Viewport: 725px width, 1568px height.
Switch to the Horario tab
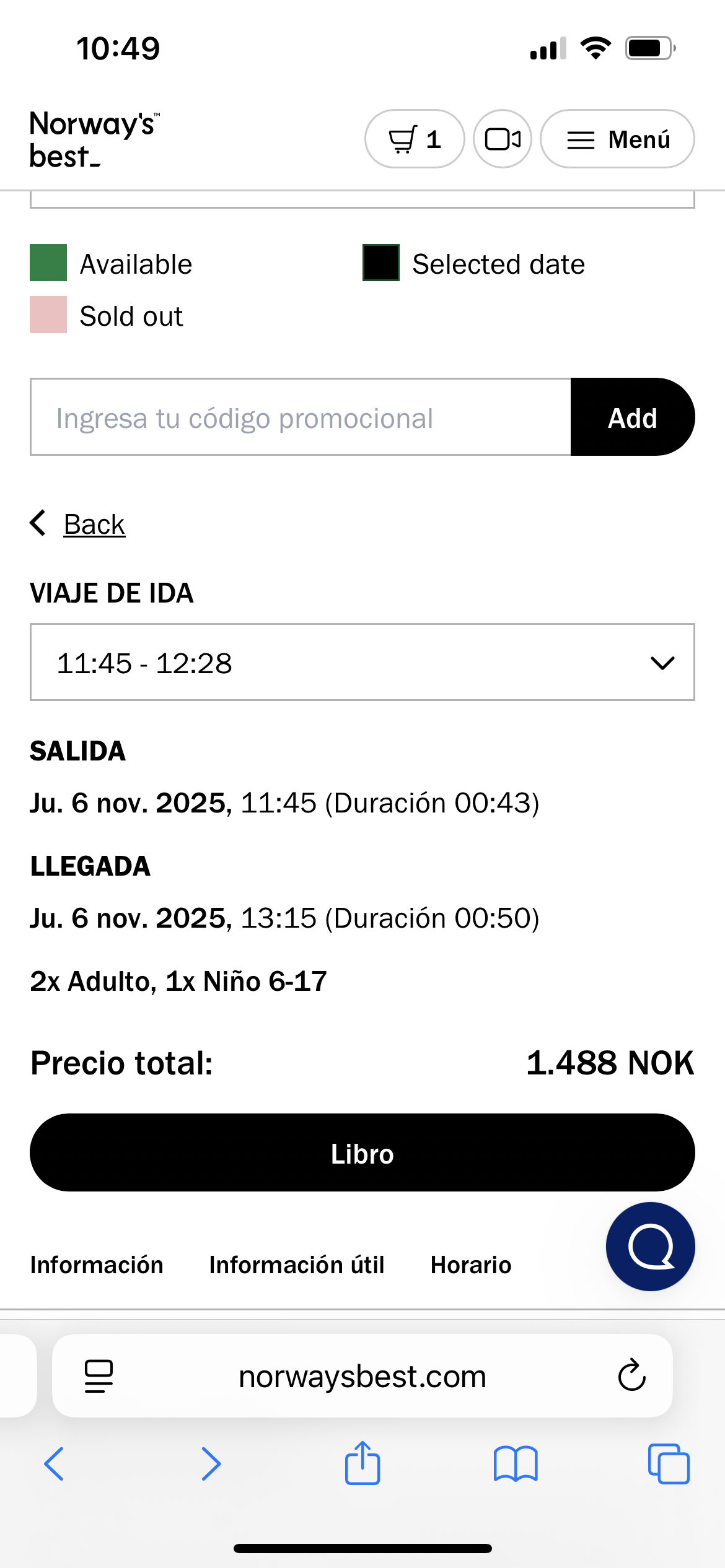471,1265
